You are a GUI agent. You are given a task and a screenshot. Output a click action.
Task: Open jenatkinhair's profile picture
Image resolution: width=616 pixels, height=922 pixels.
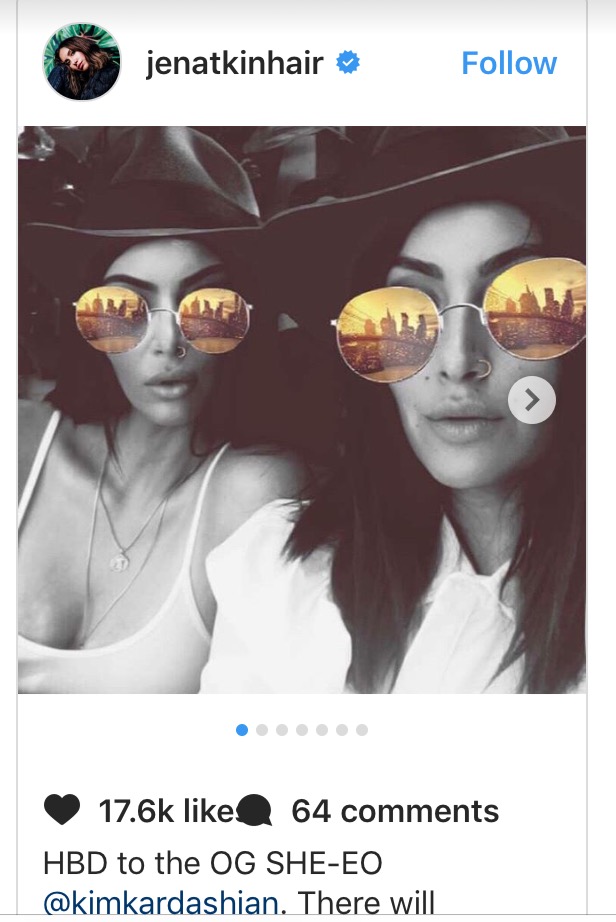(x=82, y=62)
